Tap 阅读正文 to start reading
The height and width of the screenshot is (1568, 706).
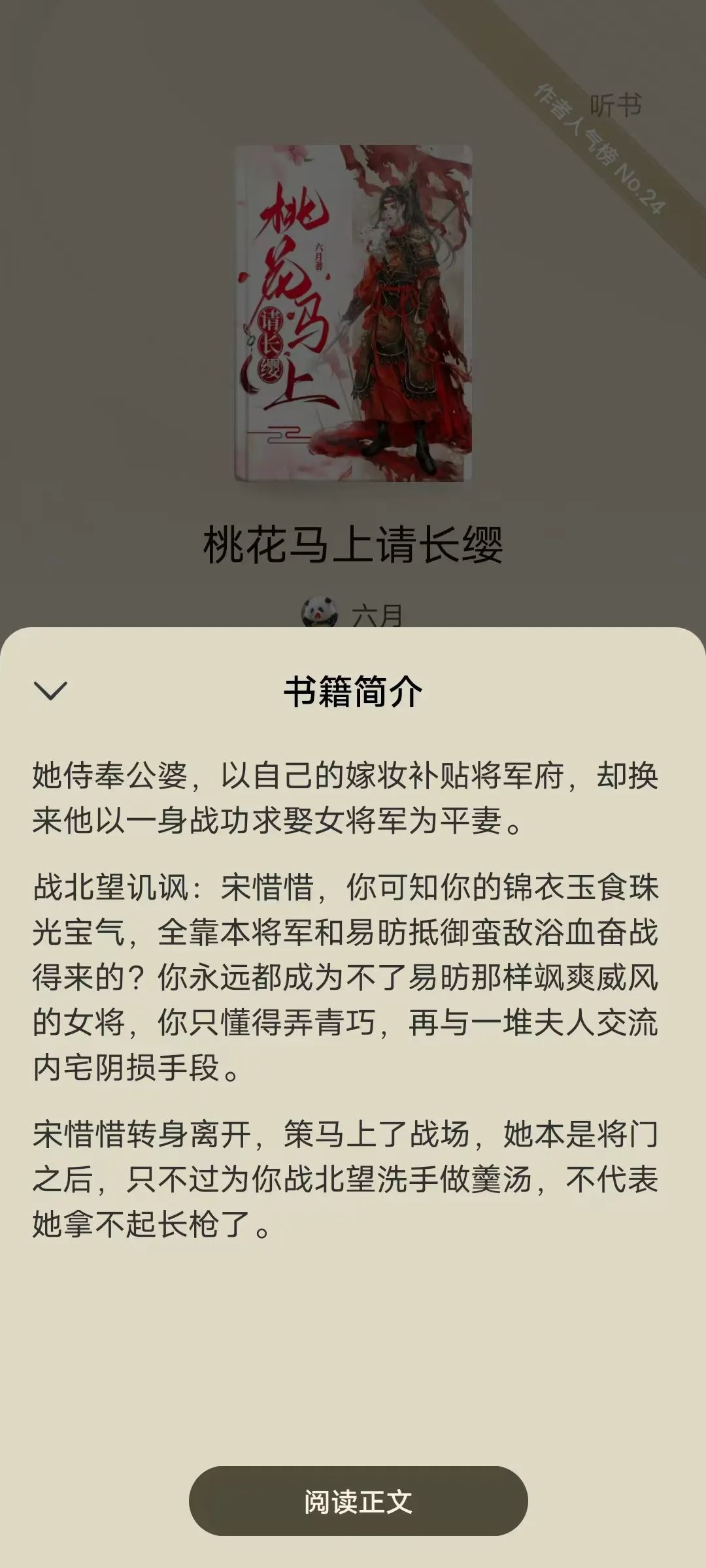tap(358, 1501)
